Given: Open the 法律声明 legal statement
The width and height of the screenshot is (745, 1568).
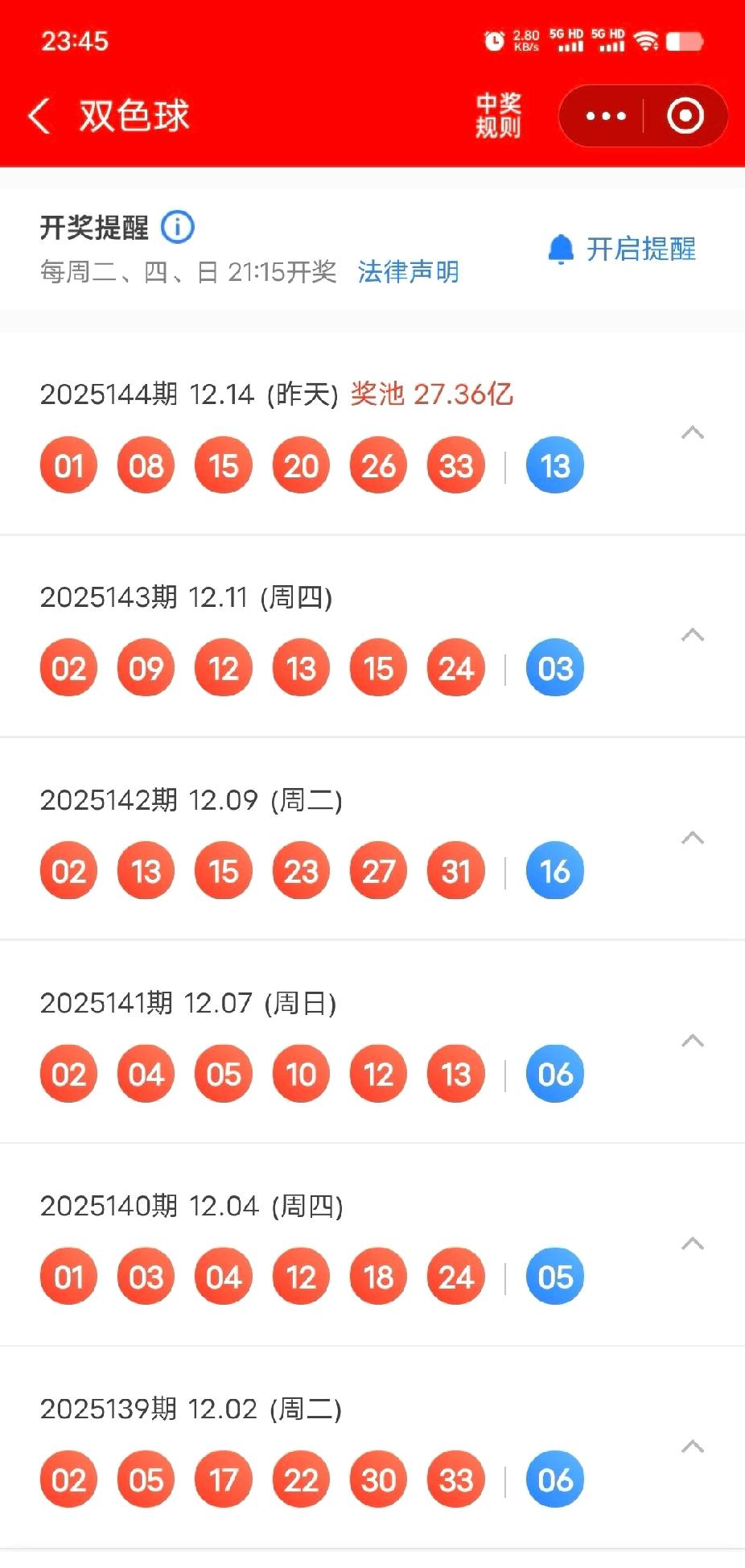Looking at the screenshot, I should pos(408,273).
